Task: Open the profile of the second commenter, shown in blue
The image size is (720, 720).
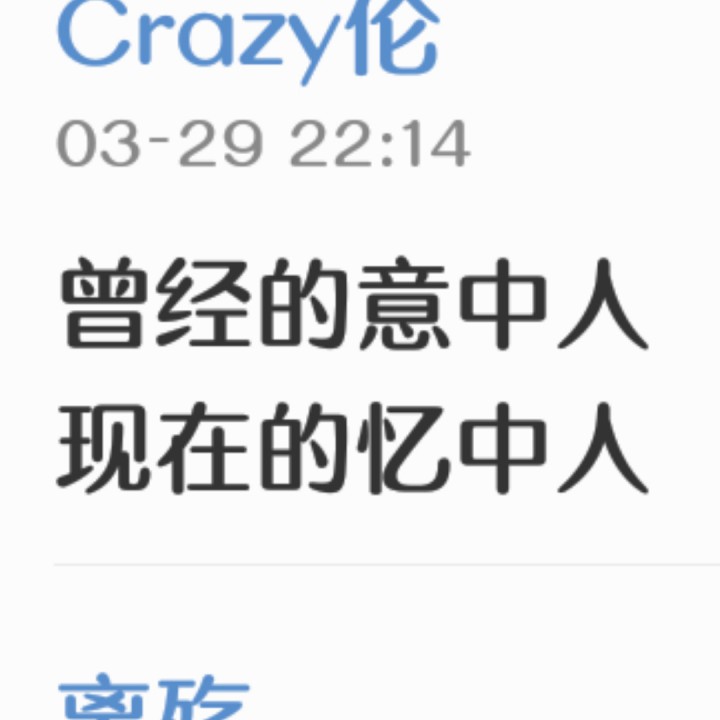Action: click(x=154, y=697)
